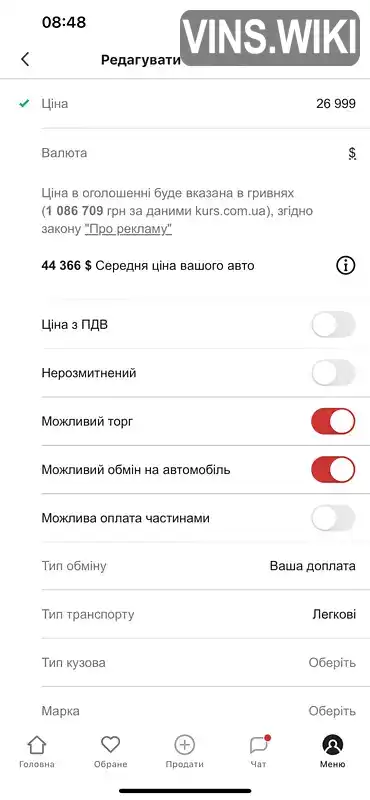Screen dimensions: 370x800
Task: Open the Обране favorites tab
Action: click(110, 752)
